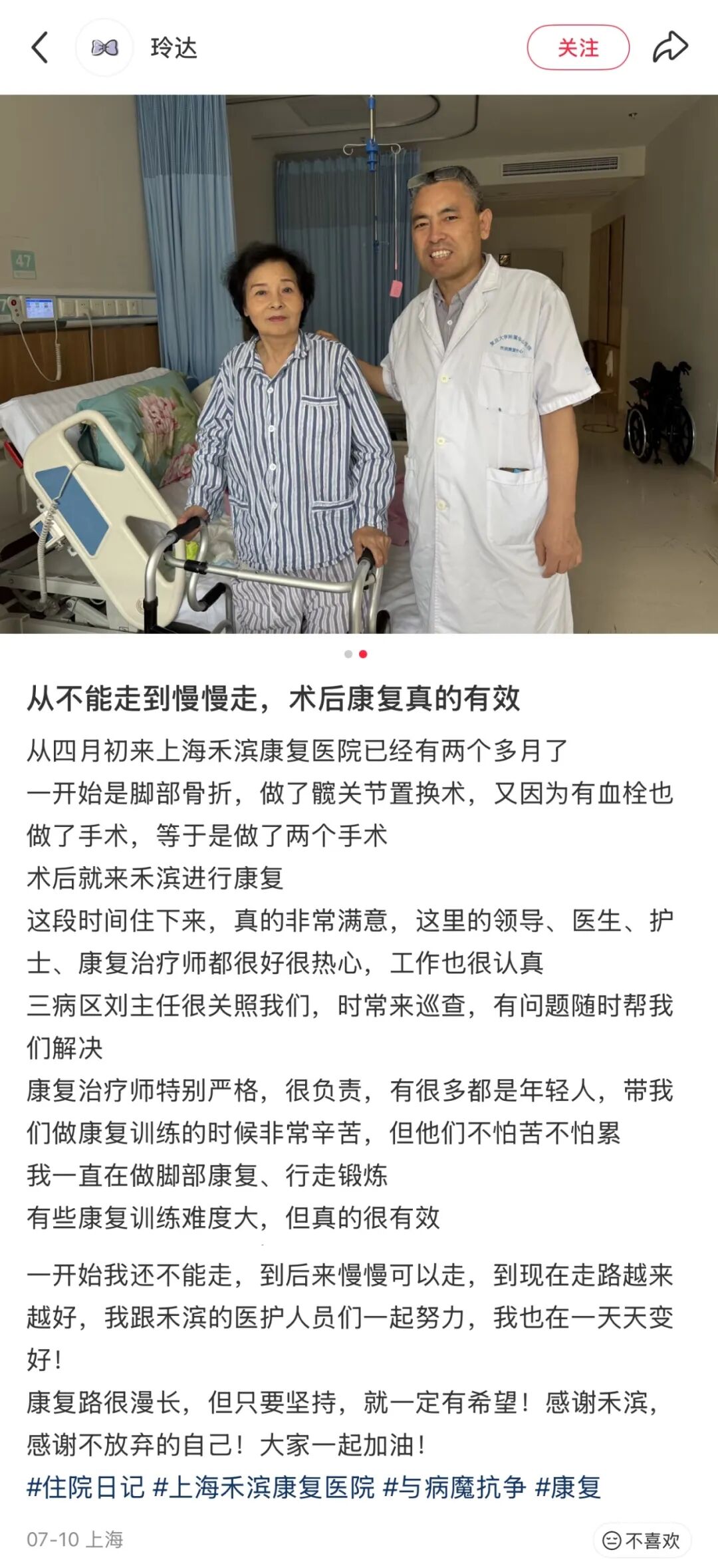Open the #上海禾滨康复医院 hashtag

click(x=264, y=1488)
